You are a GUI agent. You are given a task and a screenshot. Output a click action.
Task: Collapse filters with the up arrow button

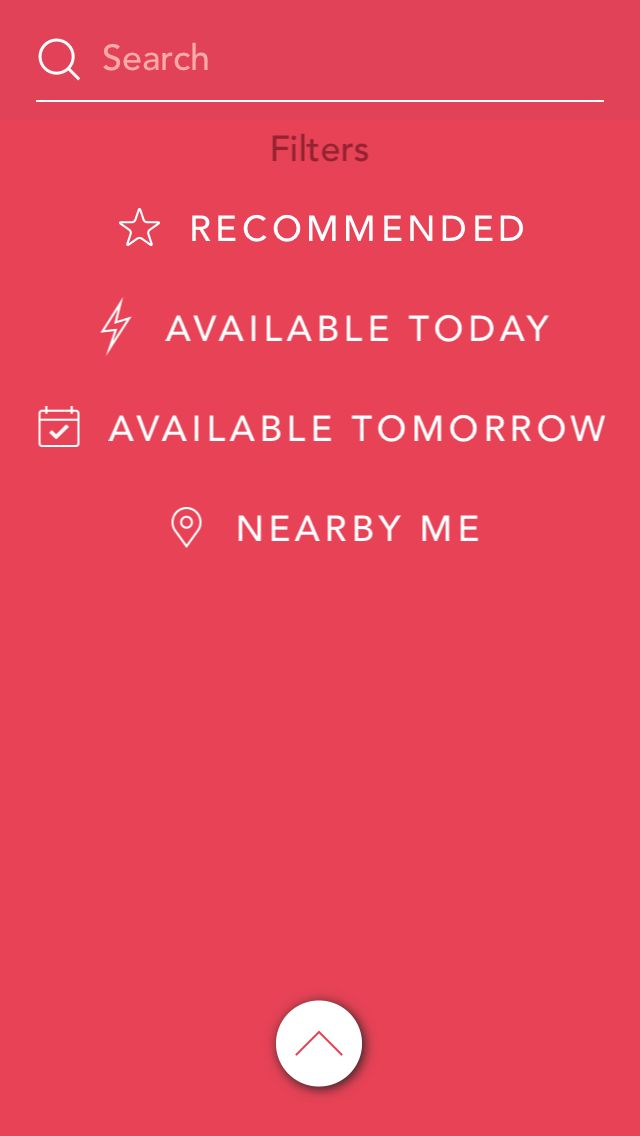319,1043
